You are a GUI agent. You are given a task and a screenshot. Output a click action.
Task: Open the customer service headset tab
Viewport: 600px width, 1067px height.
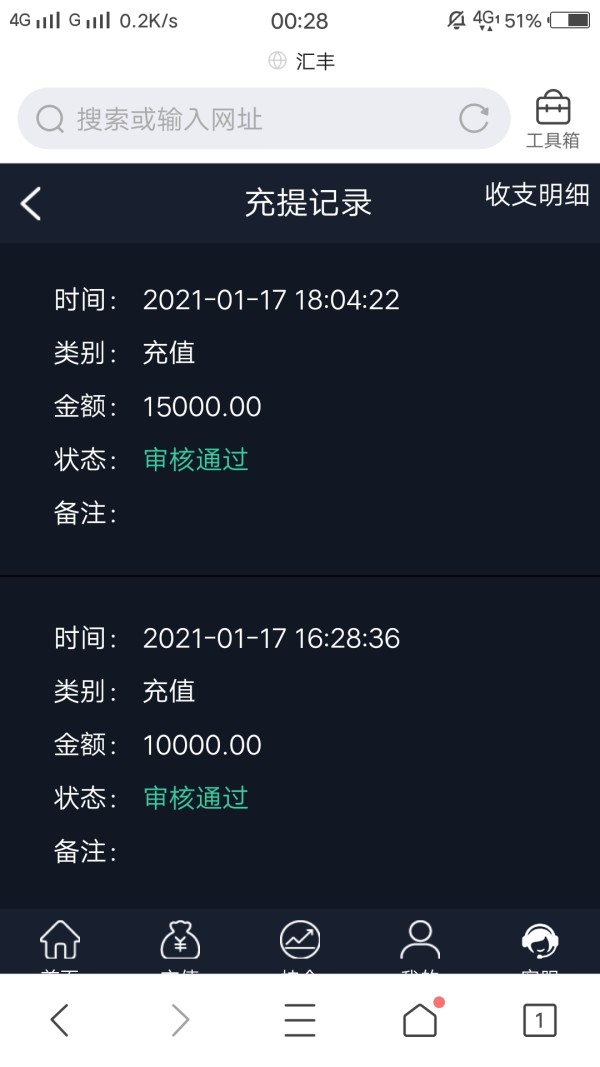click(540, 947)
